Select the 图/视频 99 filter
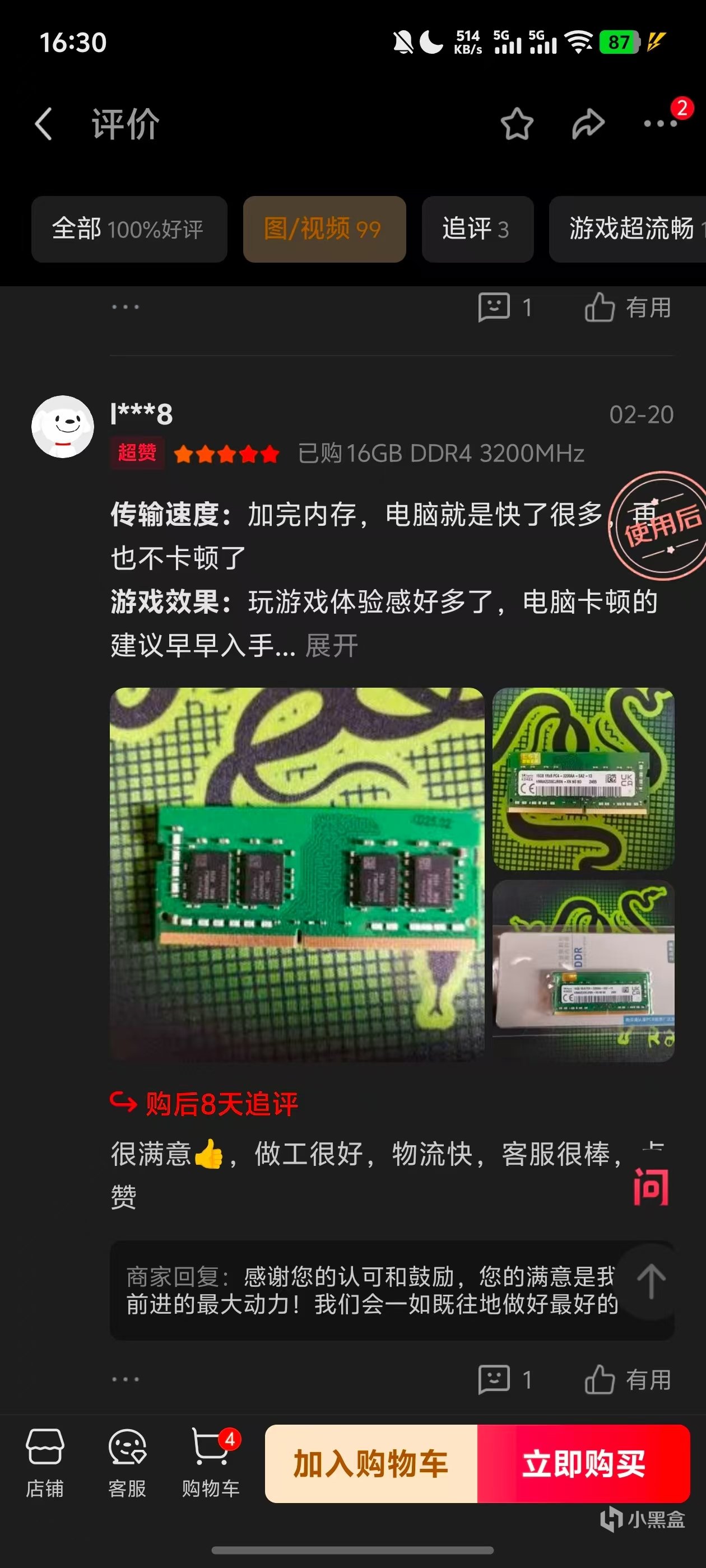The image size is (706, 1568). [324, 230]
